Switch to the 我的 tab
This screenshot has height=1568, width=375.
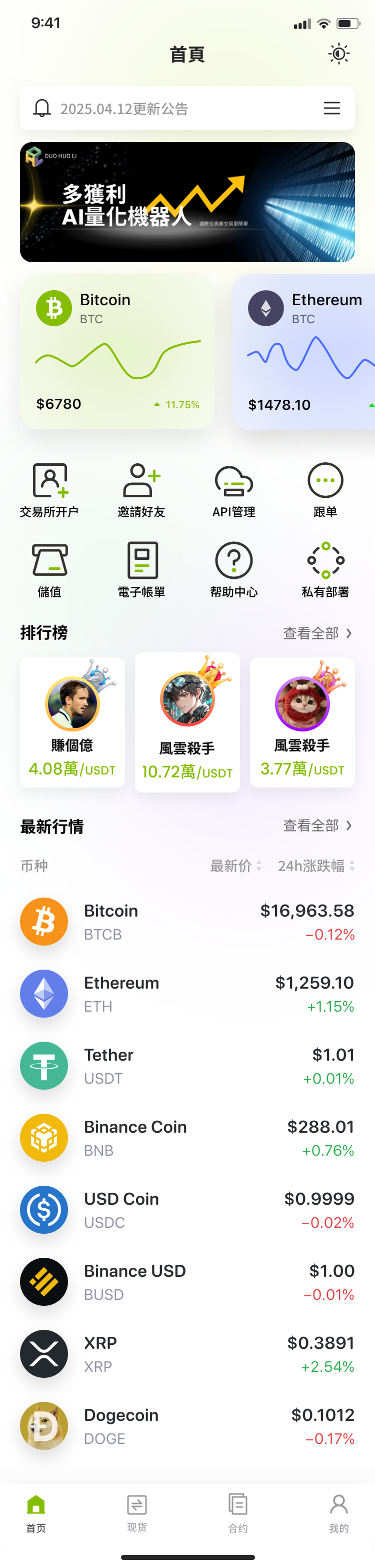pyautogui.click(x=338, y=1512)
